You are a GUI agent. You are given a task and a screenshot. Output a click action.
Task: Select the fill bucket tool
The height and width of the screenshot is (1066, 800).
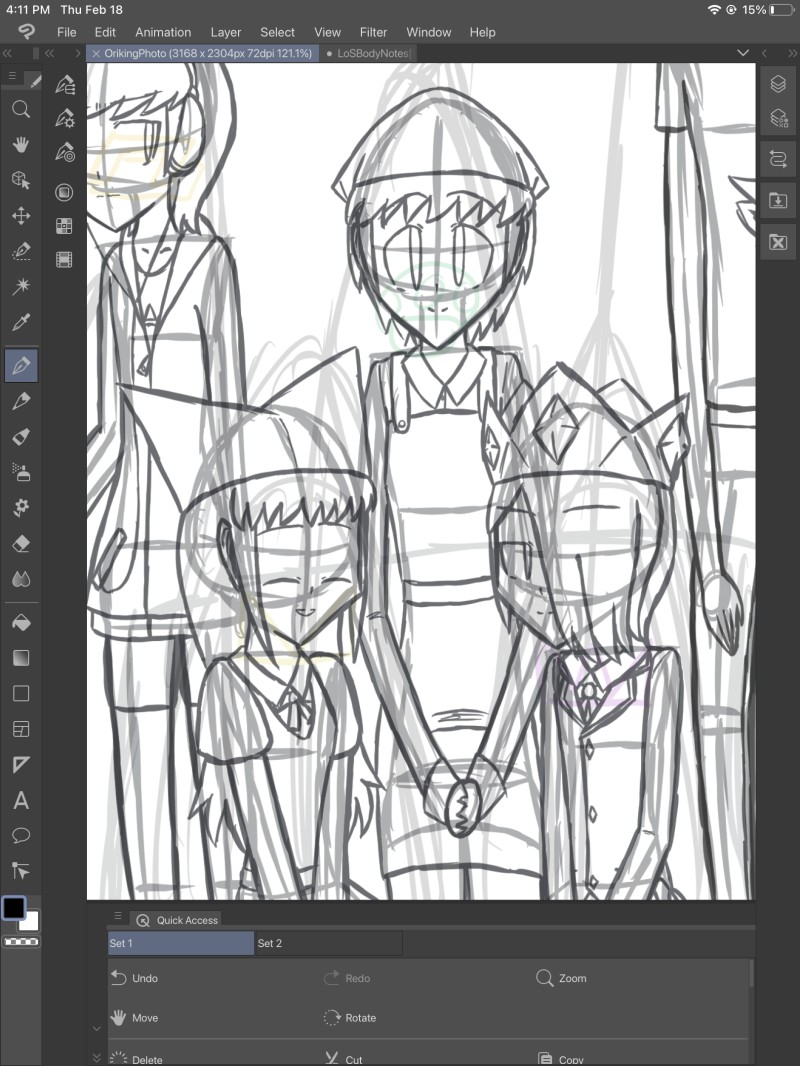pyautogui.click(x=21, y=623)
